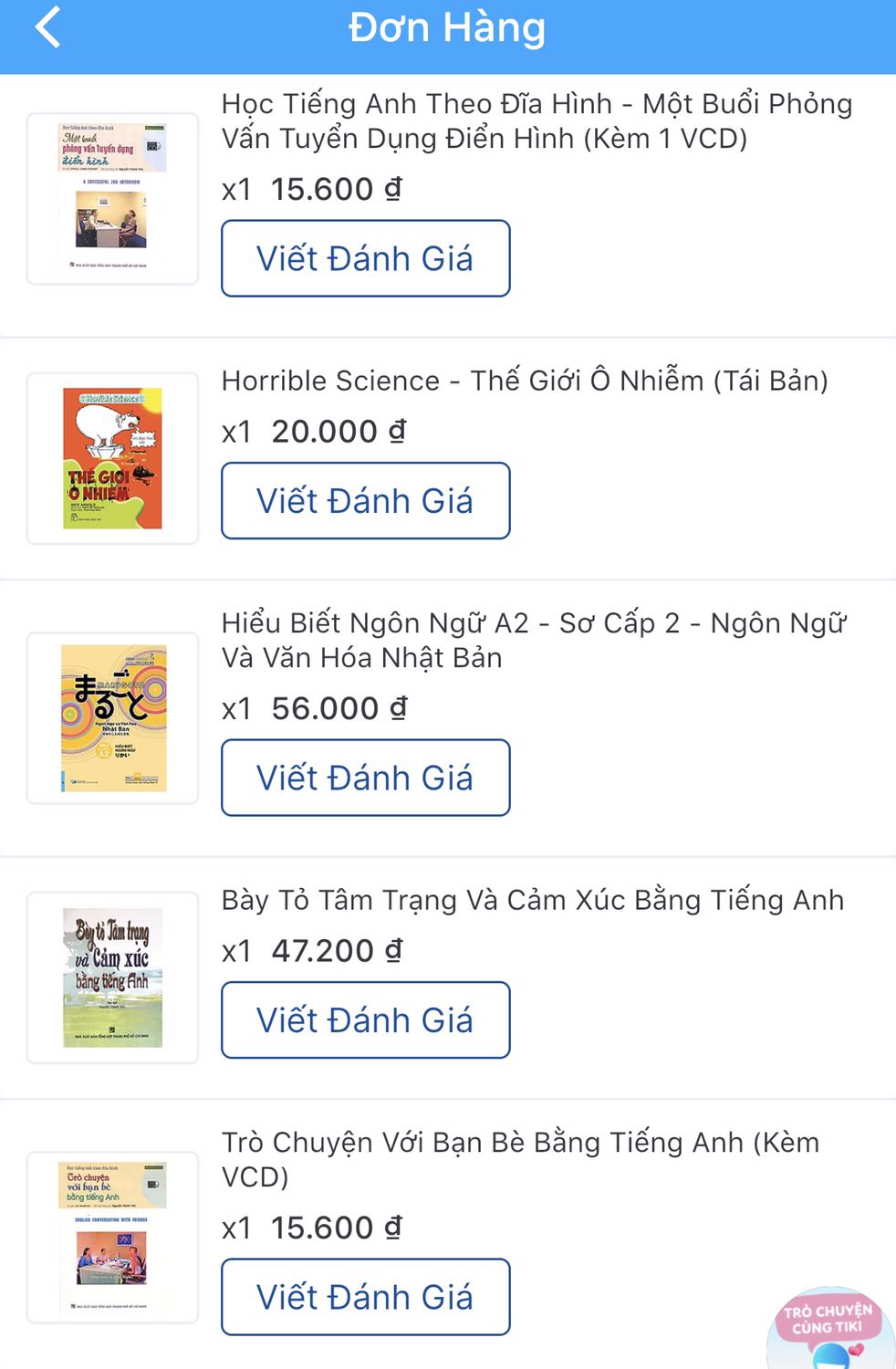Open the Học Tiếng Anh Theo Đĩa Hình product title

(537, 120)
